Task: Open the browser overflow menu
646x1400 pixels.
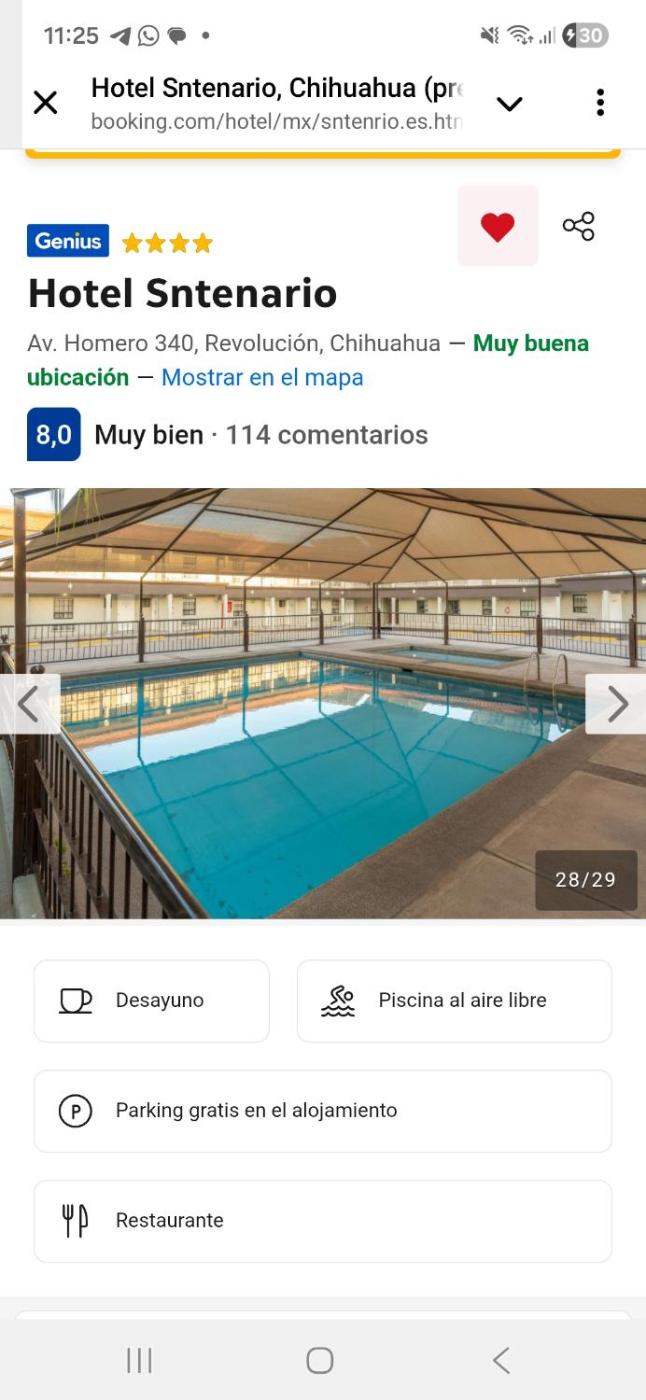Action: (600, 103)
